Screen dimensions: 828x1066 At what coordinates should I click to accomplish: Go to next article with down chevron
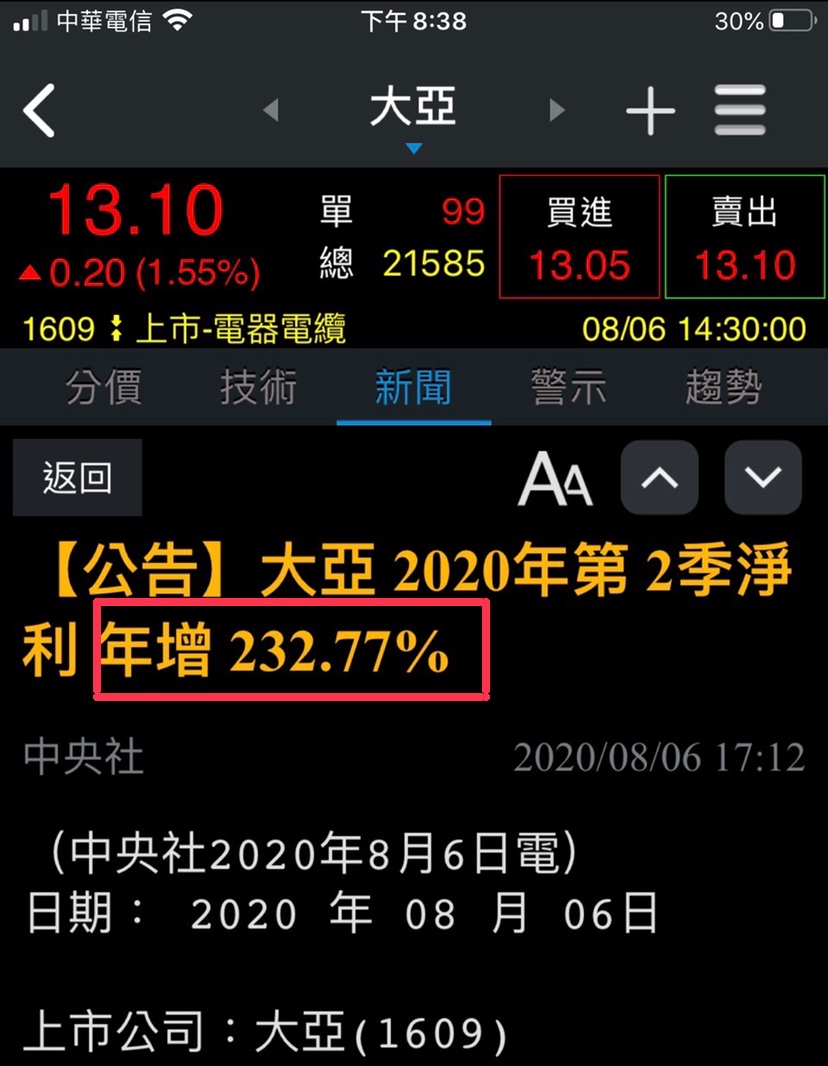pyautogui.click(x=763, y=478)
